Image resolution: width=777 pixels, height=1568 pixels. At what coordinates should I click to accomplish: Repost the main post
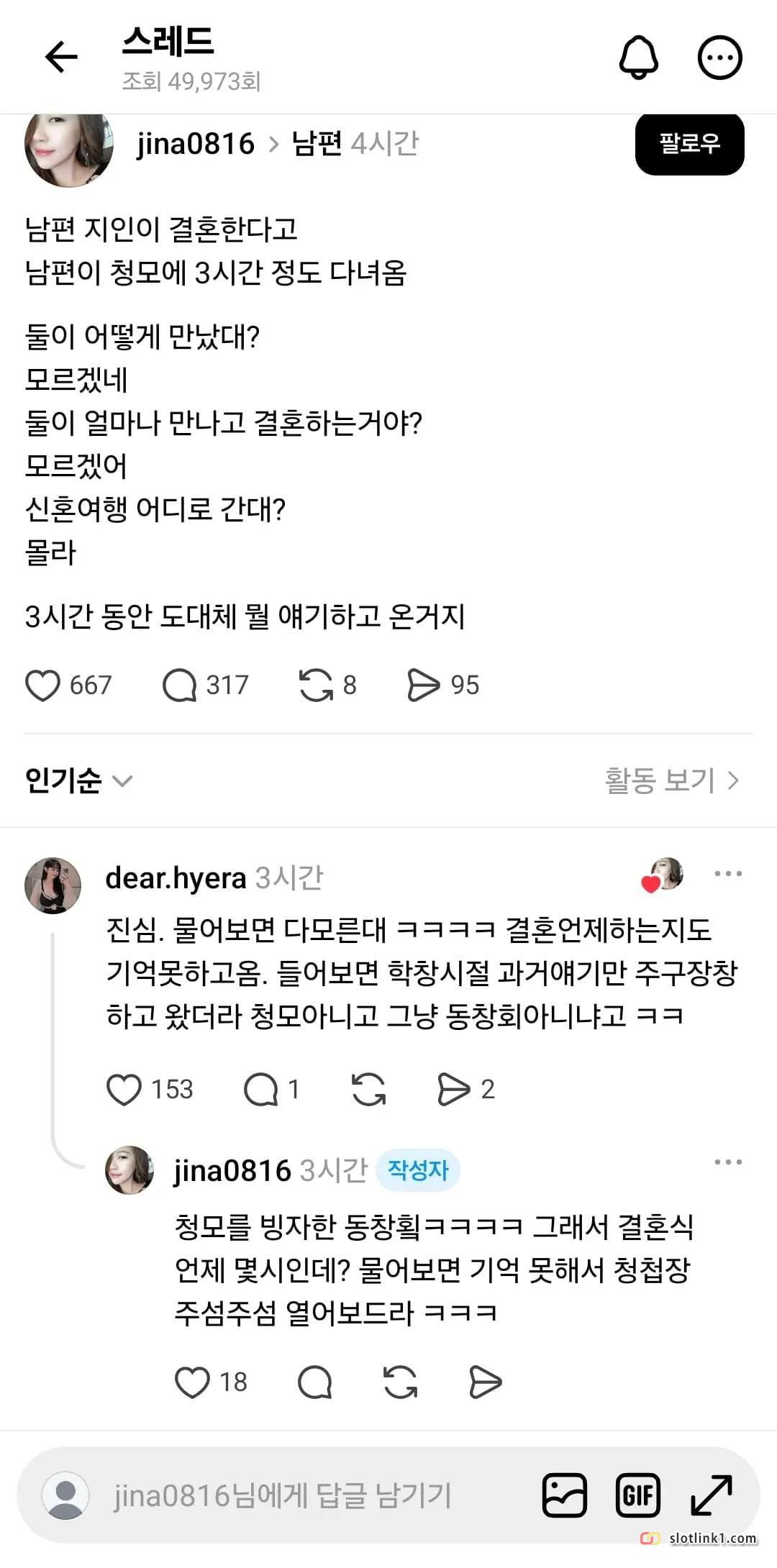tap(316, 685)
